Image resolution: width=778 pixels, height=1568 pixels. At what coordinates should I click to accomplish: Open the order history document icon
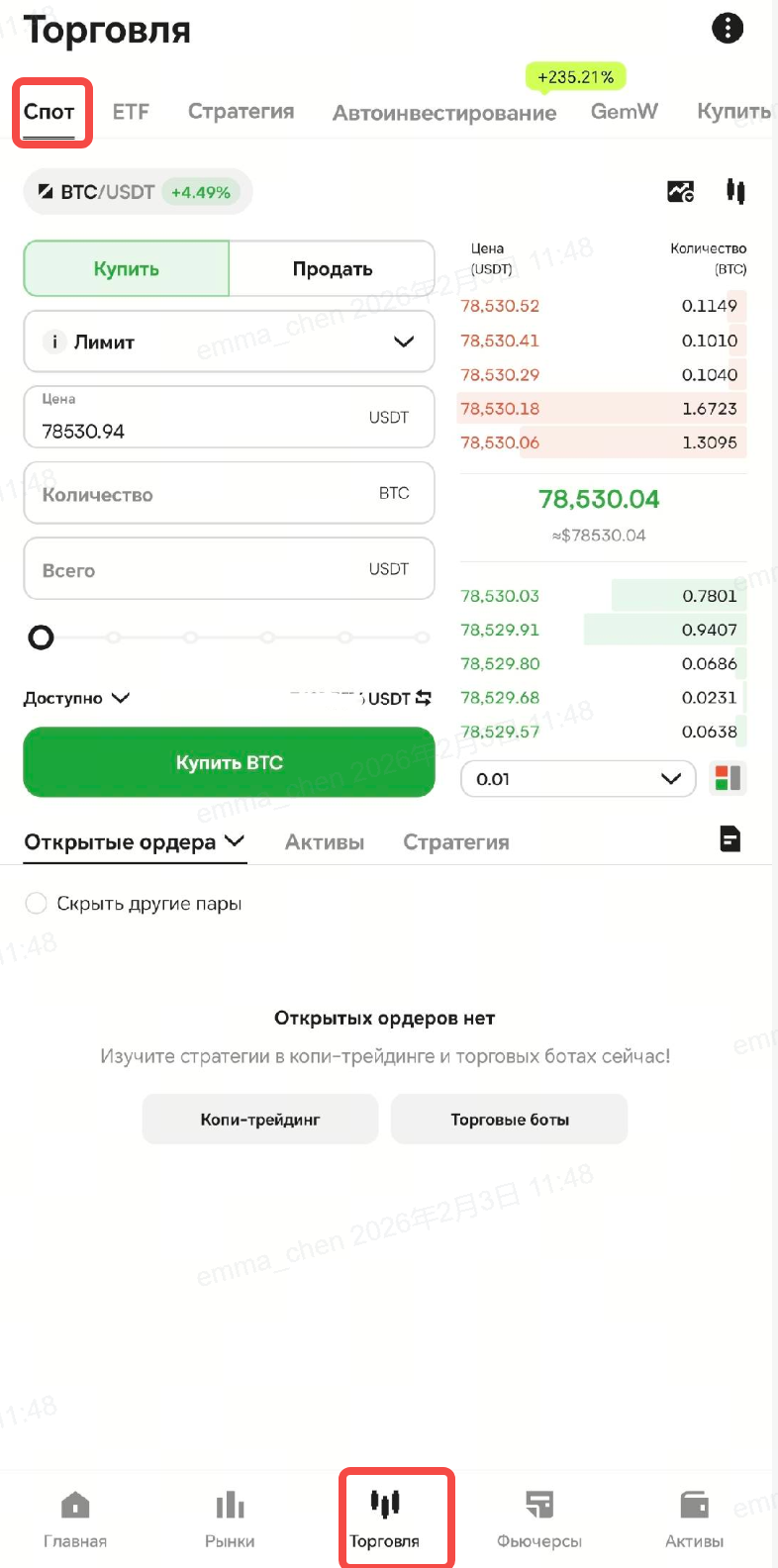coord(729,839)
